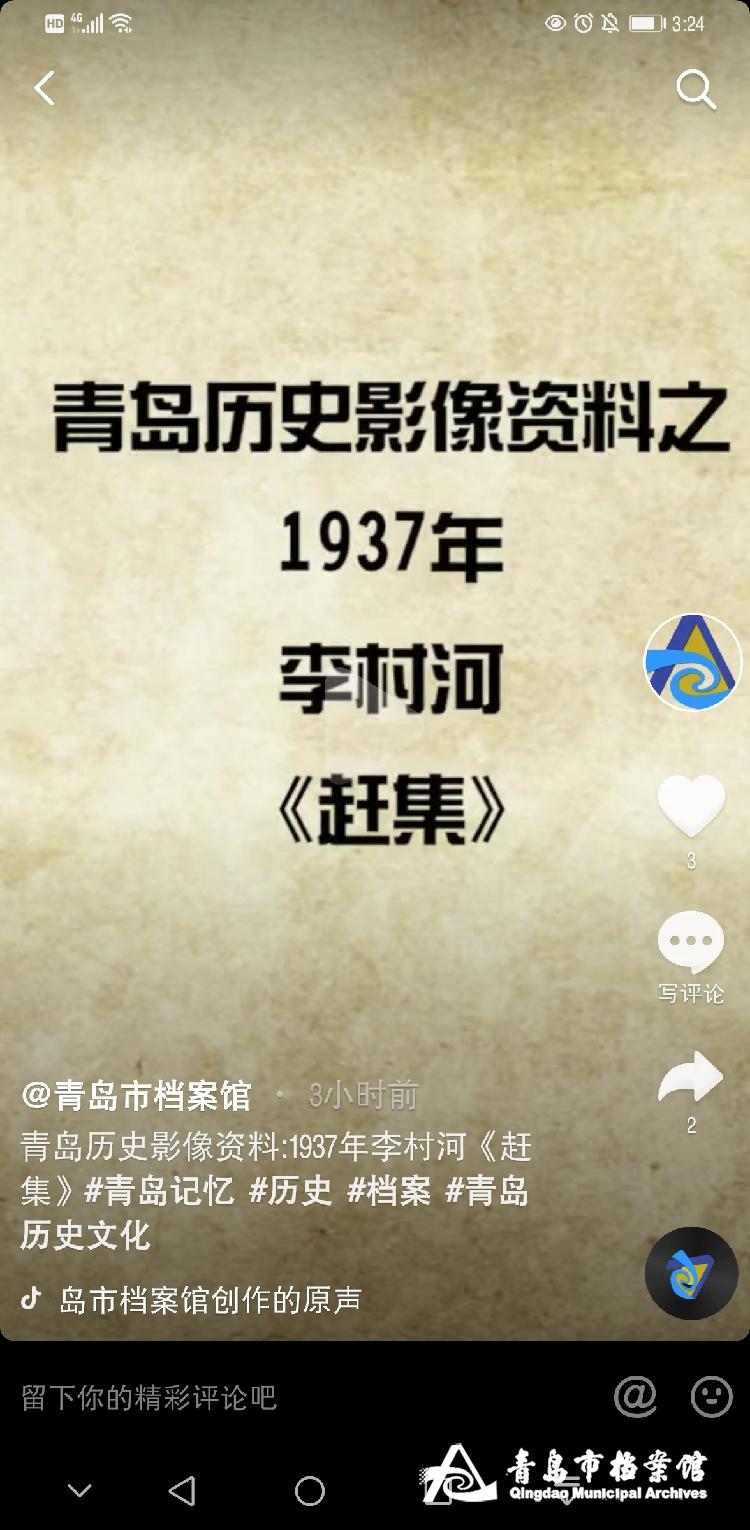The height and width of the screenshot is (1530, 750).
Task: Tap the 留下你的精彩评论吧 comment field
Action: 150,1397
